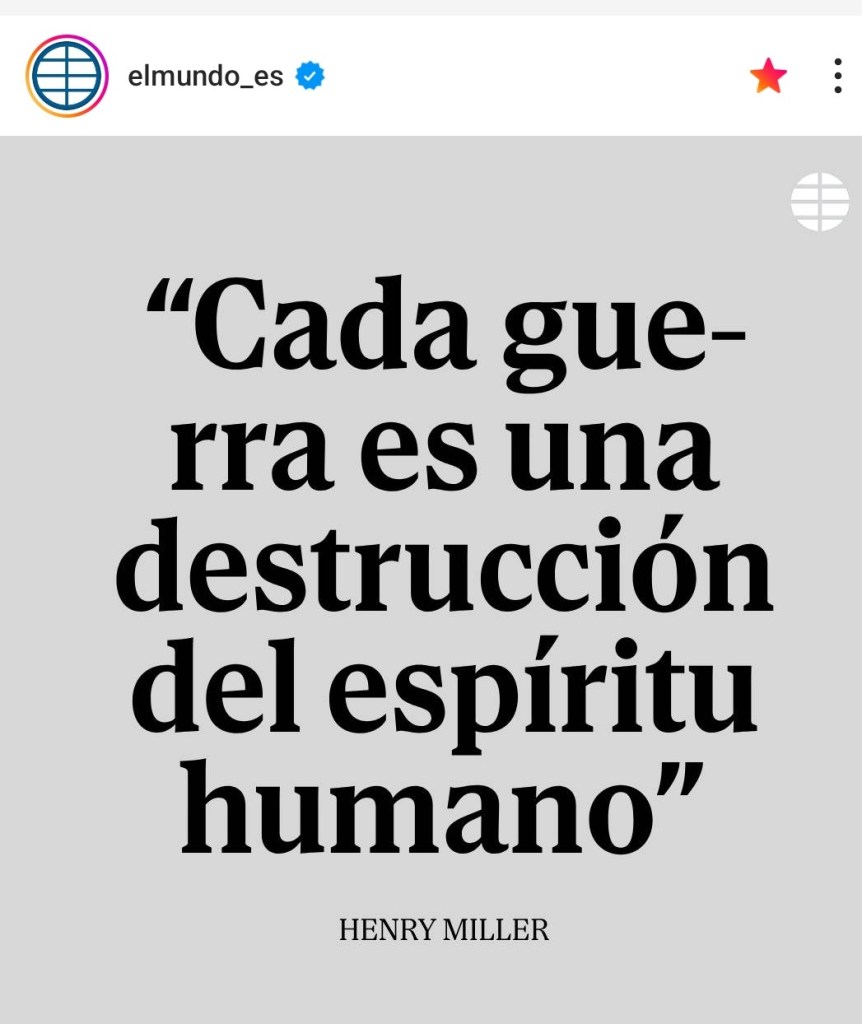Open the Henry Miller quote post image
The image size is (862, 1024).
click(x=431, y=580)
